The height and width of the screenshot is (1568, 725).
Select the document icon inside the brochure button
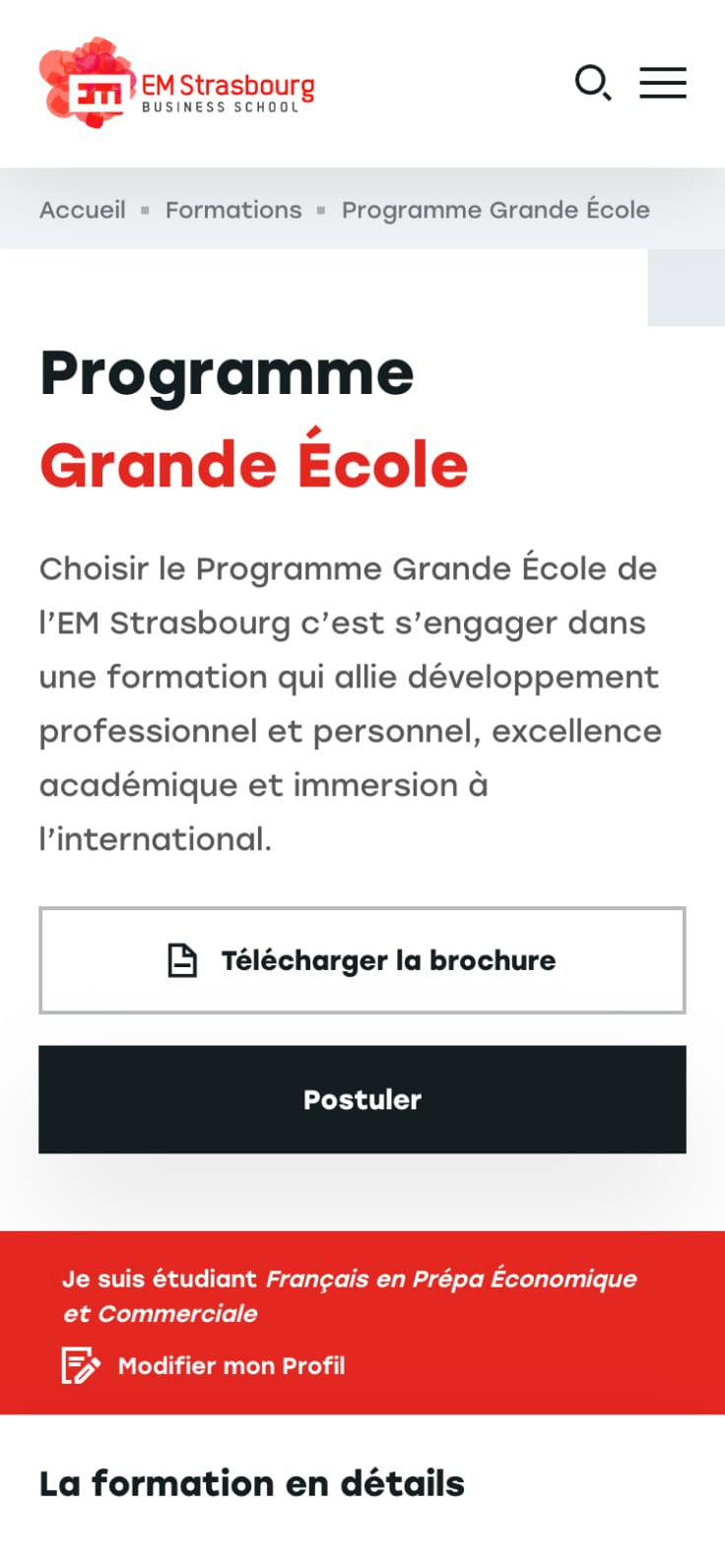click(181, 960)
